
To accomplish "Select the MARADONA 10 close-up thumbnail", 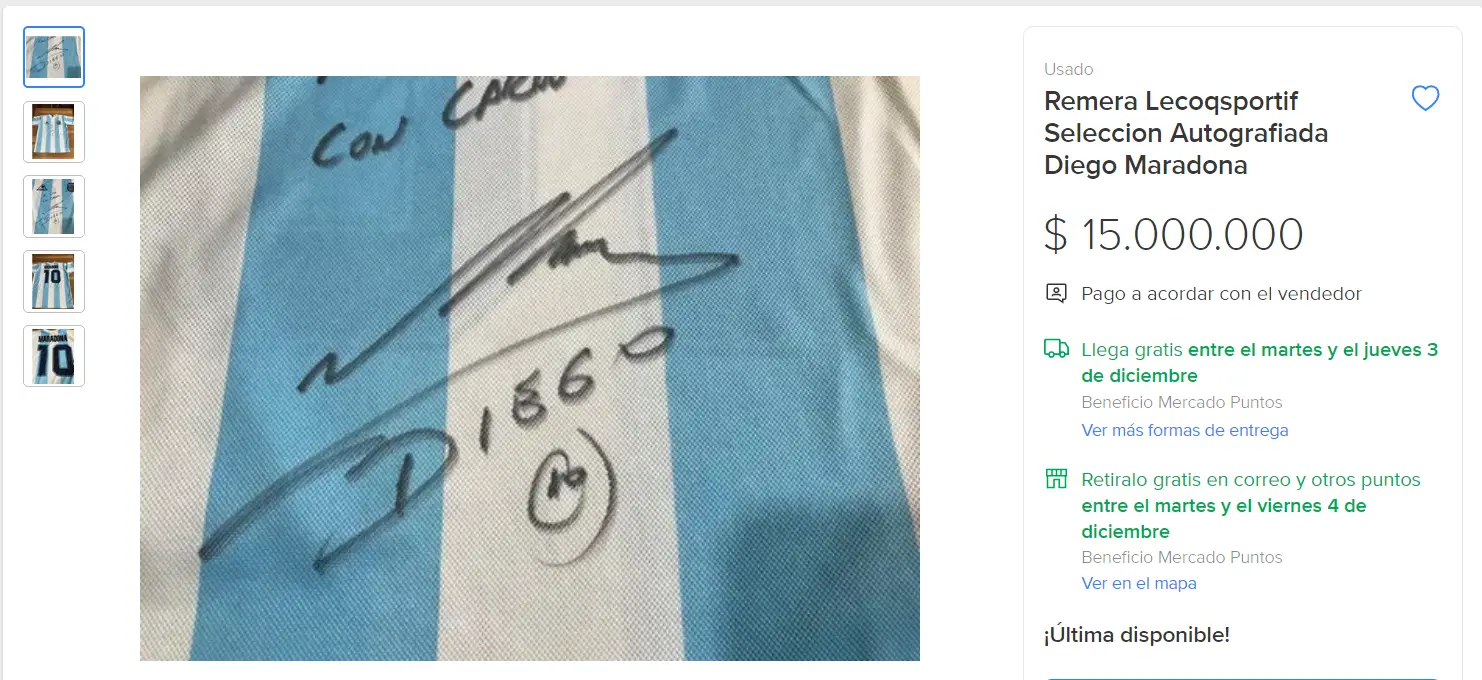I will pyautogui.click(x=54, y=355).
